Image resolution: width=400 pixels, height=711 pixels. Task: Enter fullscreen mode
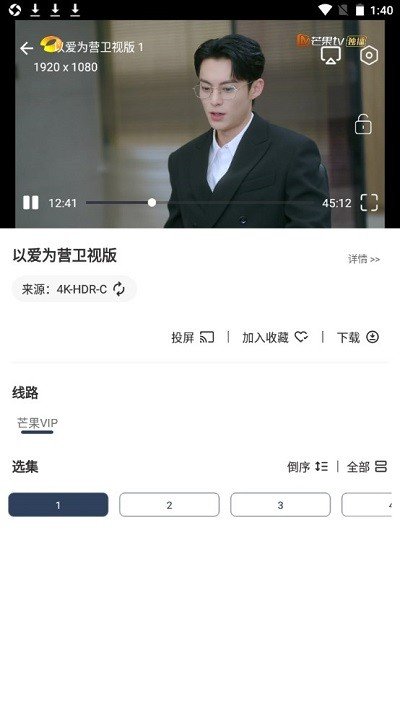point(369,203)
